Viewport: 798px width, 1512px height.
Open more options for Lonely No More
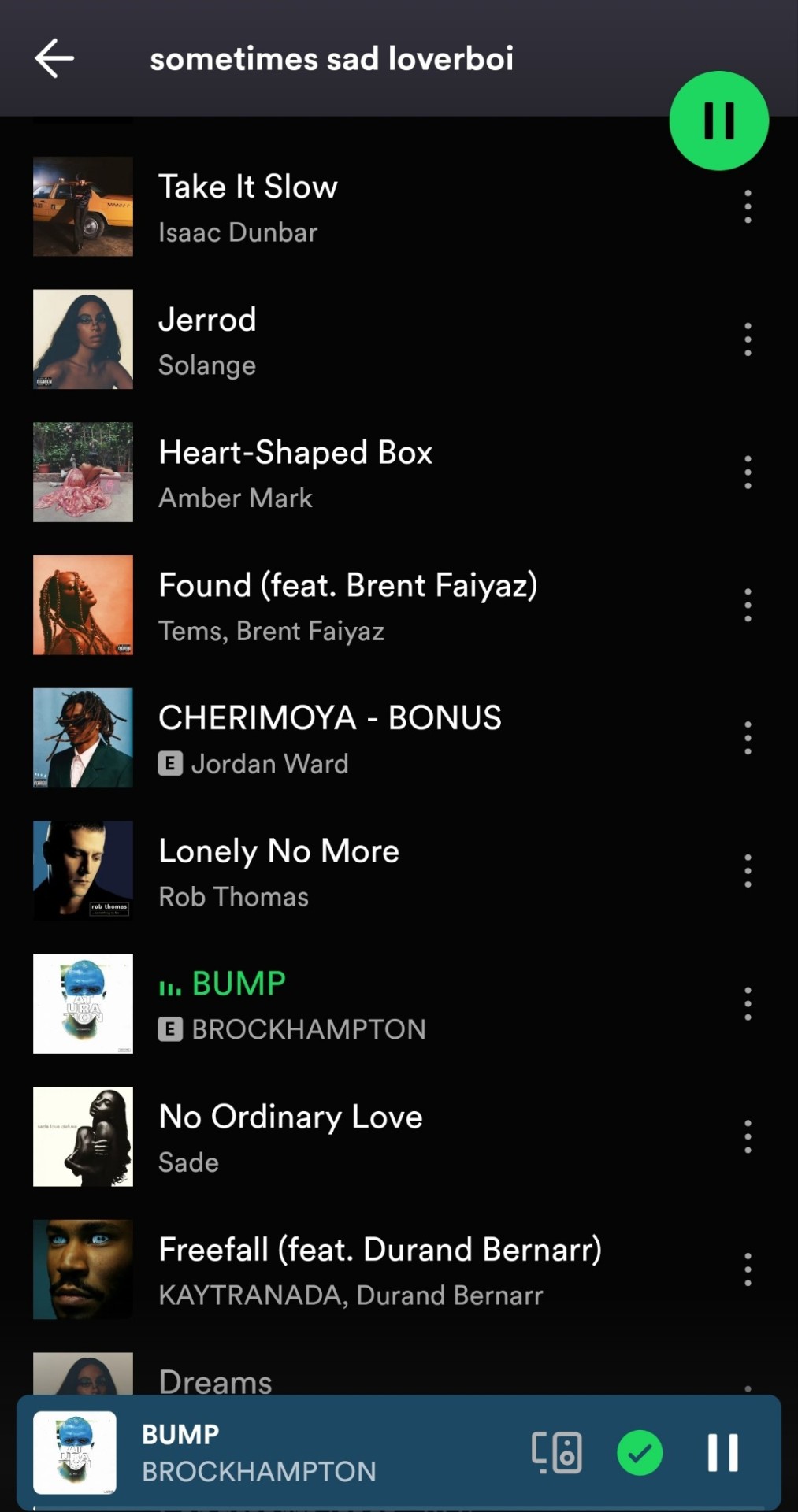tap(748, 871)
